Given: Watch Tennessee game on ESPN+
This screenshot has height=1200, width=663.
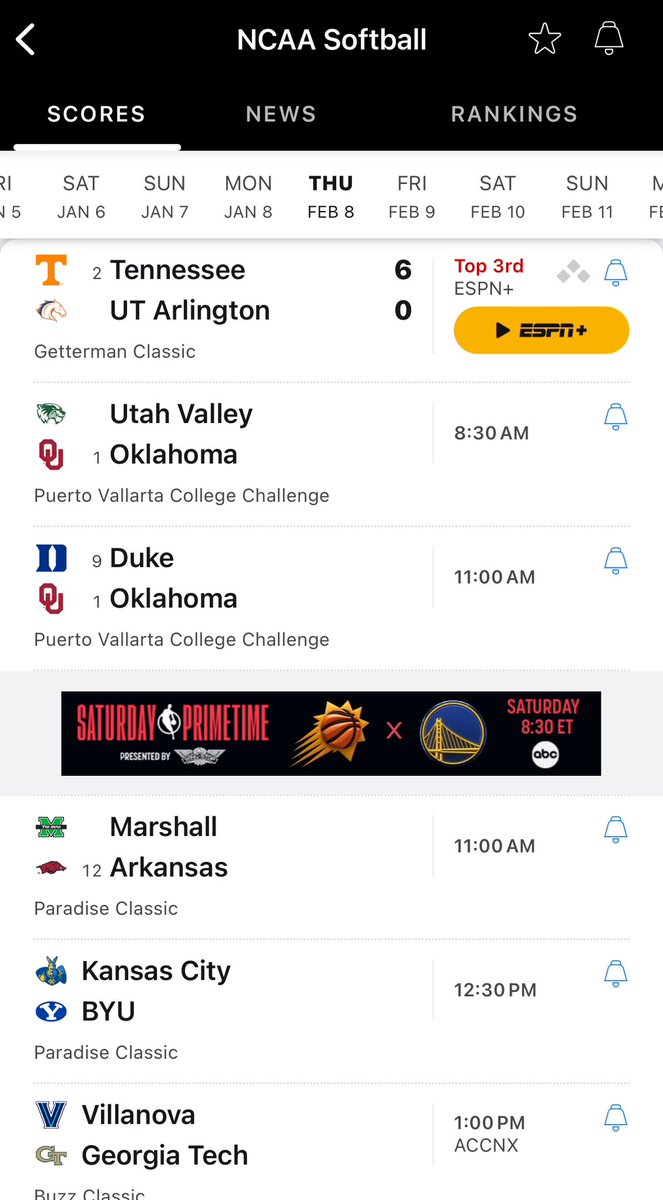Looking at the screenshot, I should tap(541, 330).
